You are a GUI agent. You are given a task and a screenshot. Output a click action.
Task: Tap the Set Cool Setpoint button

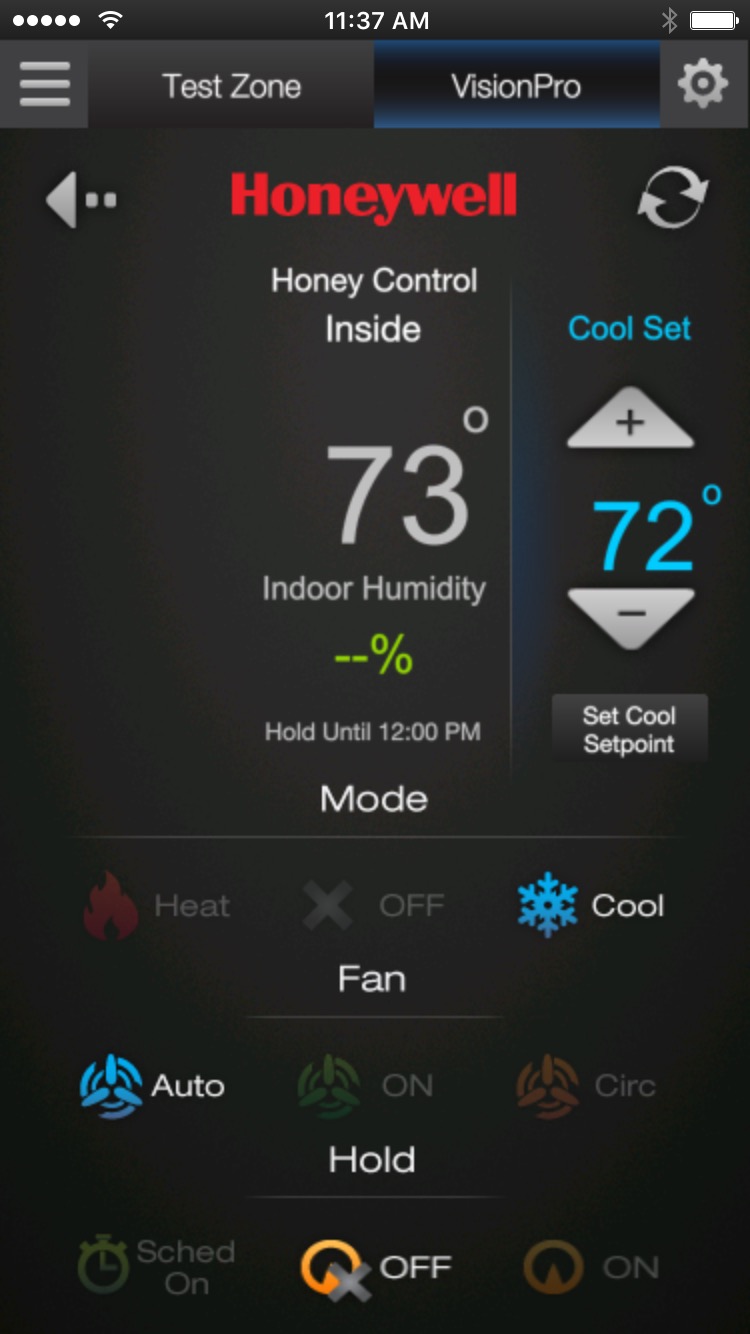click(x=629, y=729)
